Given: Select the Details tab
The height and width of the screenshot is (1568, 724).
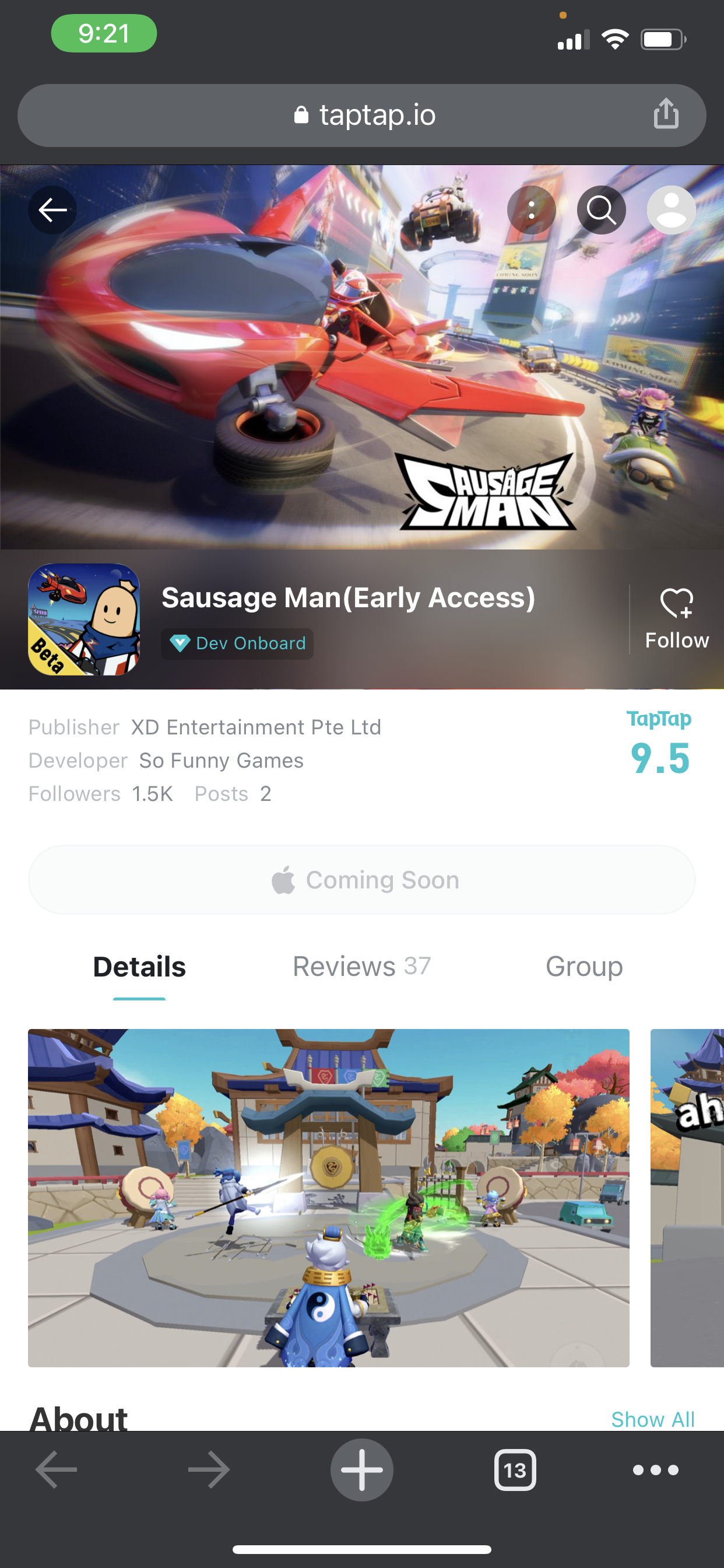Looking at the screenshot, I should (x=139, y=967).
